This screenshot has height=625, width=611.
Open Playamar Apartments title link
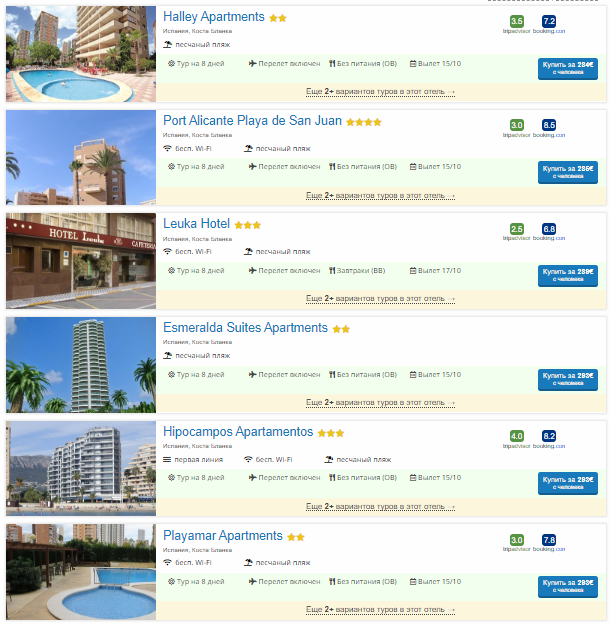pos(222,536)
